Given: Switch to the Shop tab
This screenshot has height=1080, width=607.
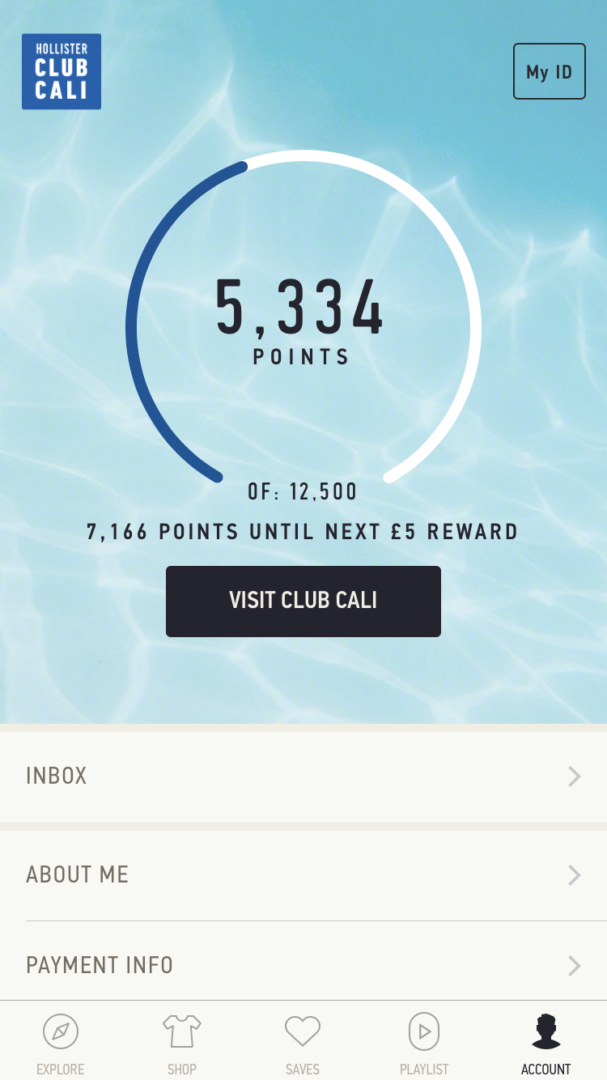Looking at the screenshot, I should tap(182, 1042).
